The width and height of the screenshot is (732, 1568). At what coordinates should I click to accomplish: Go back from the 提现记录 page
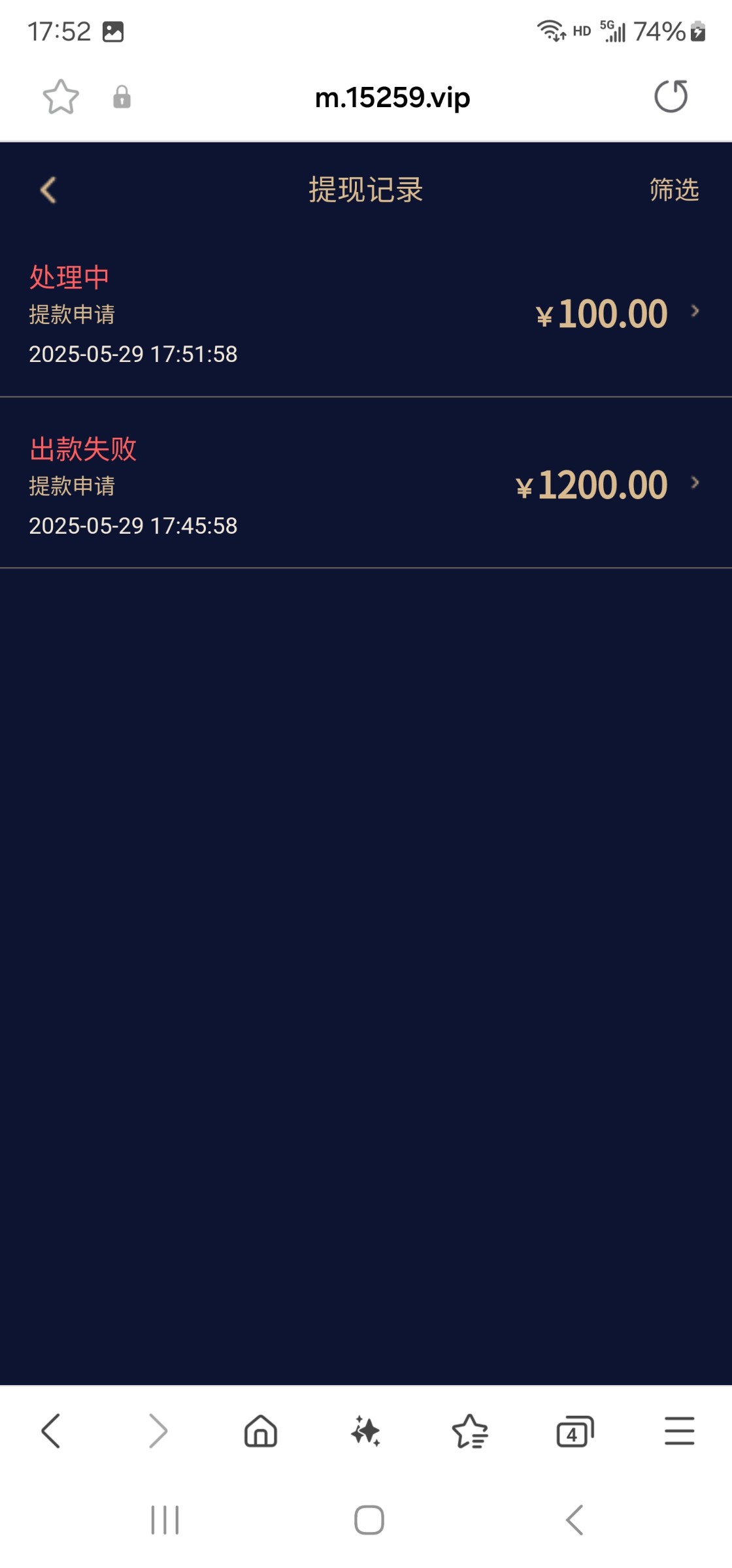point(48,190)
